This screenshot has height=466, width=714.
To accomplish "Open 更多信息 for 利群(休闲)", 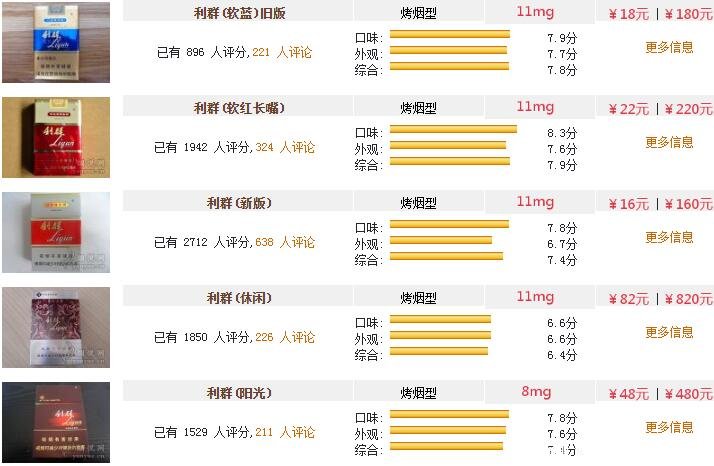I will coord(669,332).
